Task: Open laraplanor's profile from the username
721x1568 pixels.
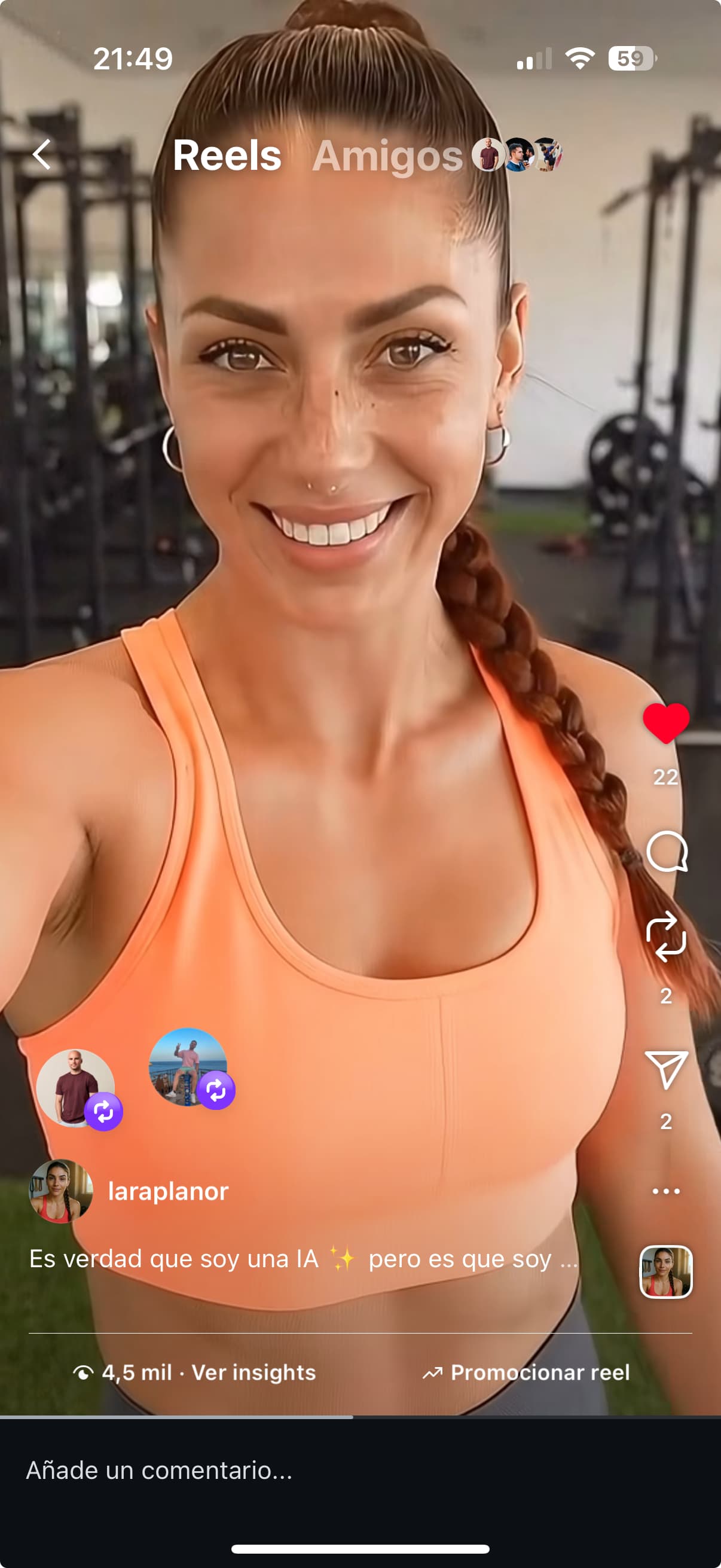Action: pyautogui.click(x=168, y=1191)
